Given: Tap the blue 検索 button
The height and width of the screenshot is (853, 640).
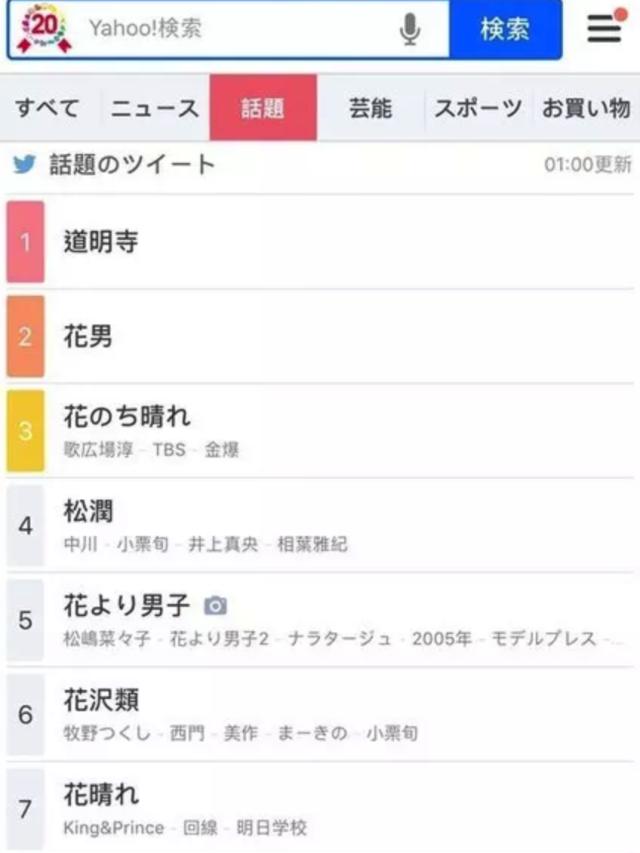Looking at the screenshot, I should (x=505, y=30).
